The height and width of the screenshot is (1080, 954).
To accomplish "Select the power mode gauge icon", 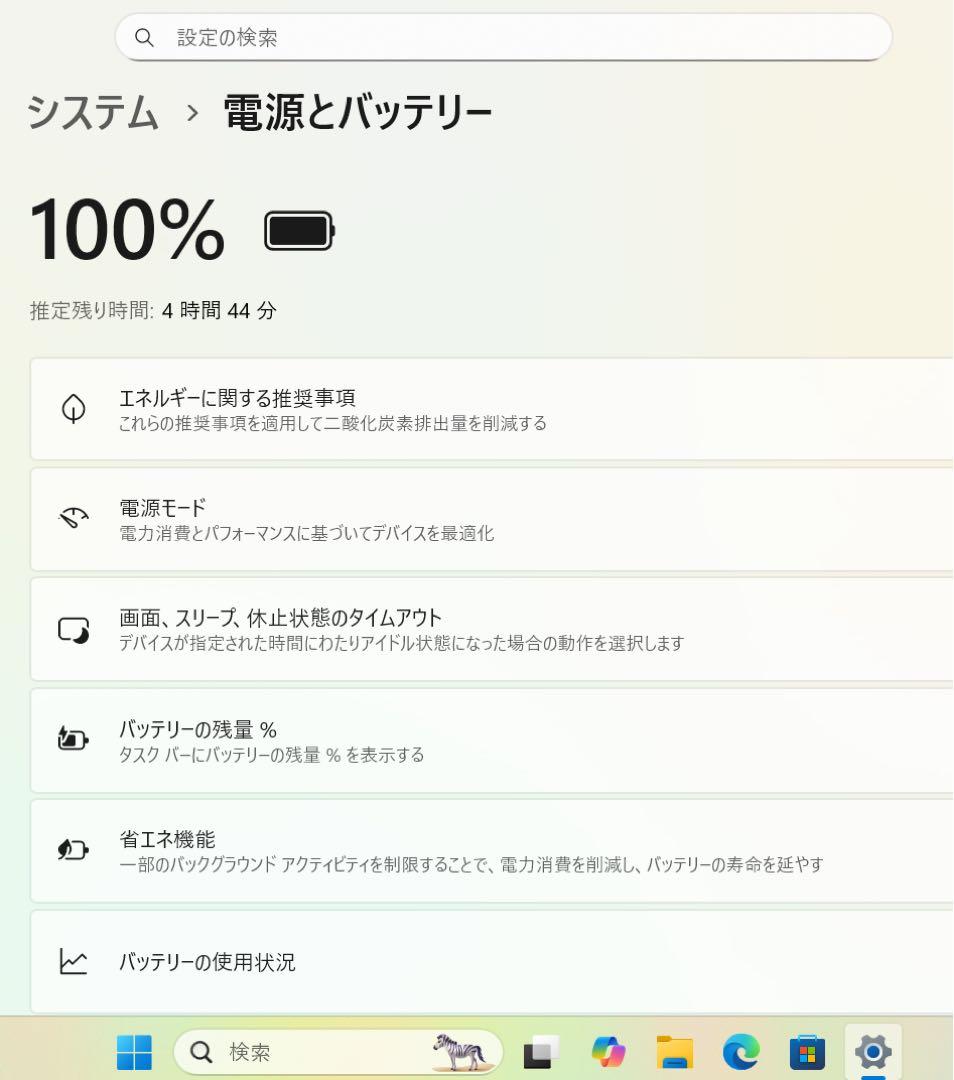I will coord(71,518).
